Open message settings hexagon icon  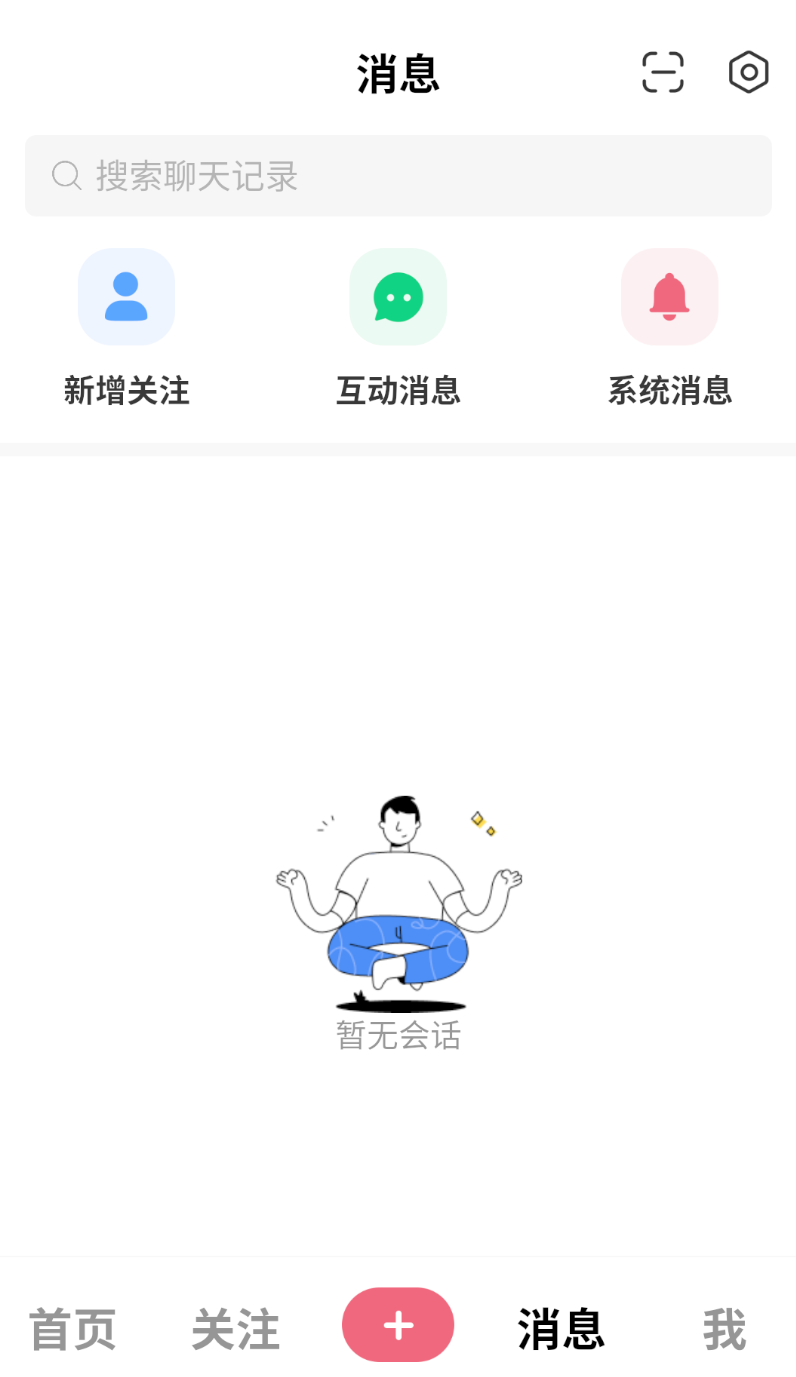[748, 73]
